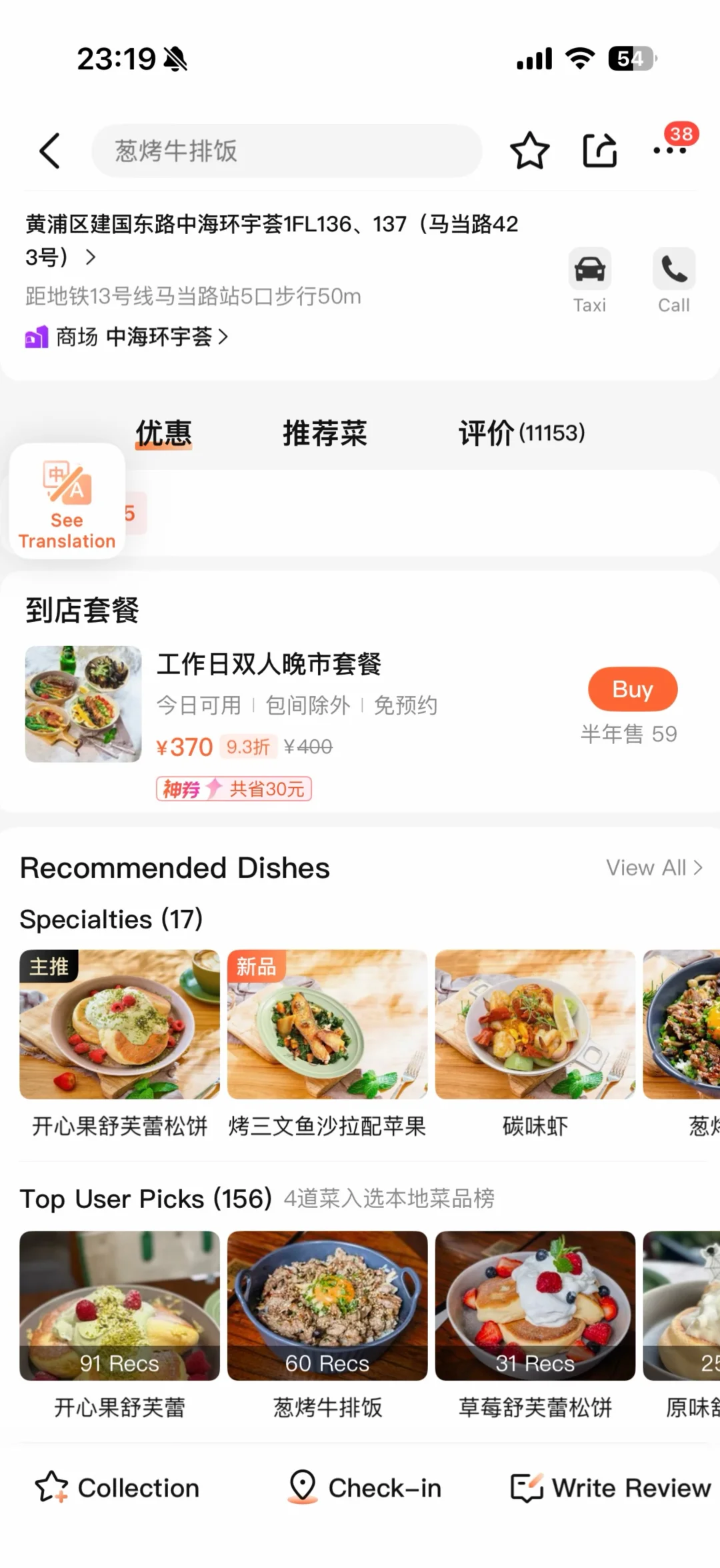This screenshot has height=1568, width=720.
Task: Open 中海环宇荟 mall page via its chevron
Action: pos(223,337)
